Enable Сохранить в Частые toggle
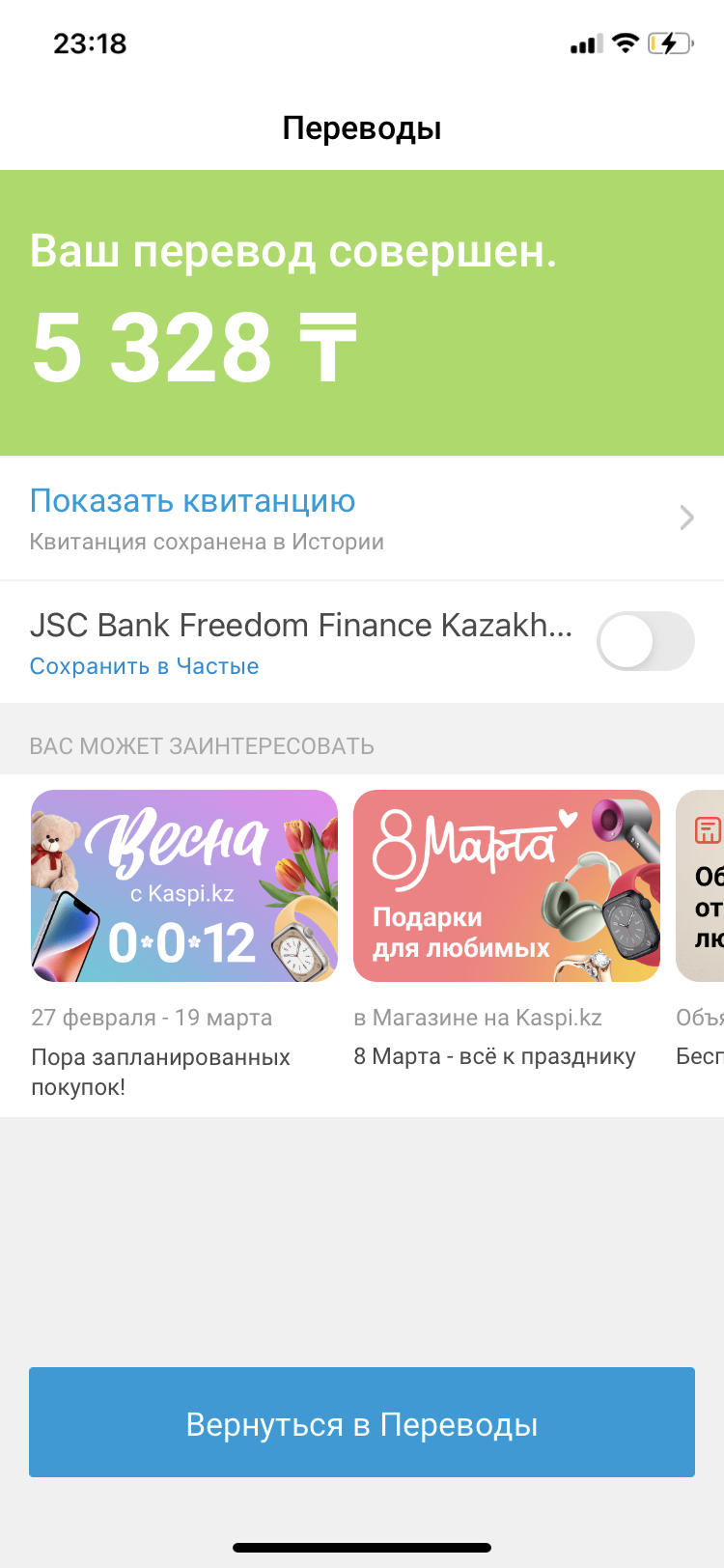Screen dimensions: 724x1568 (646, 641)
